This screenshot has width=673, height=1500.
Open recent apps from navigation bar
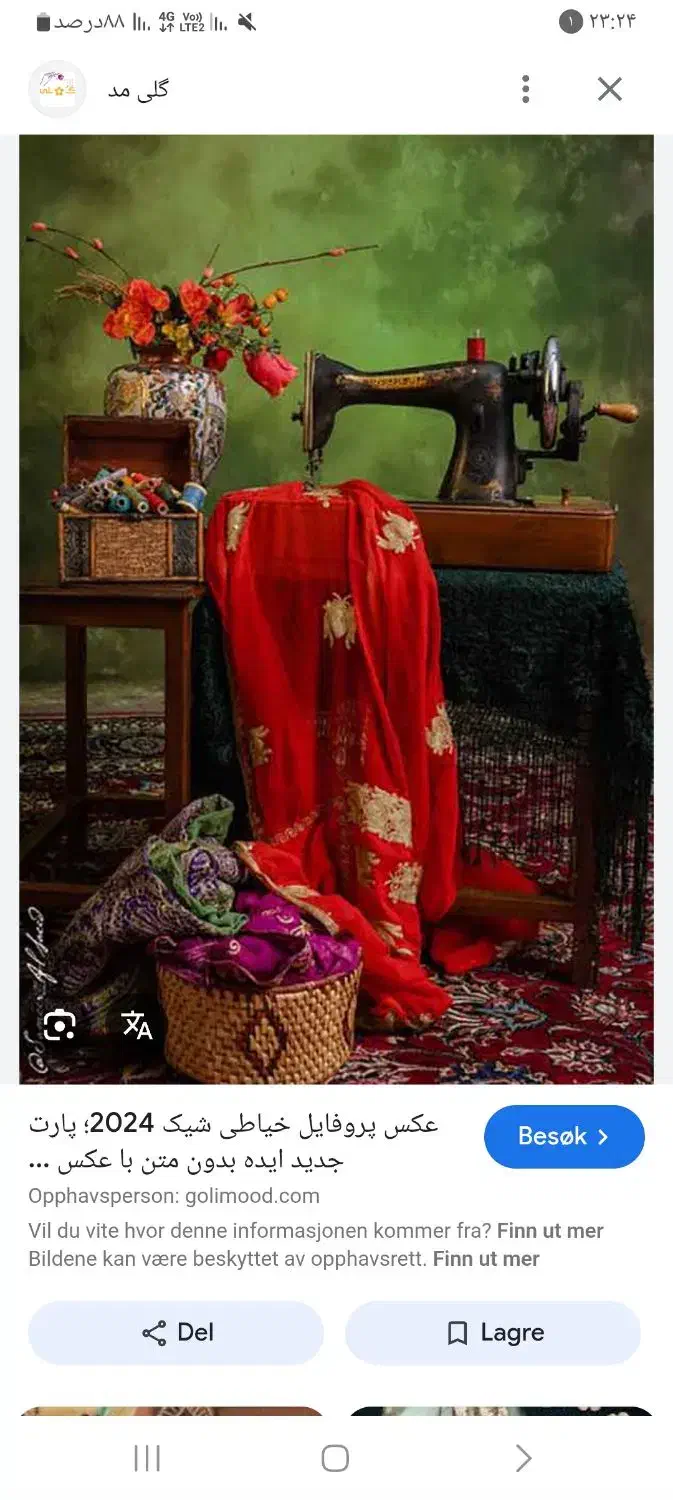(x=147, y=1458)
